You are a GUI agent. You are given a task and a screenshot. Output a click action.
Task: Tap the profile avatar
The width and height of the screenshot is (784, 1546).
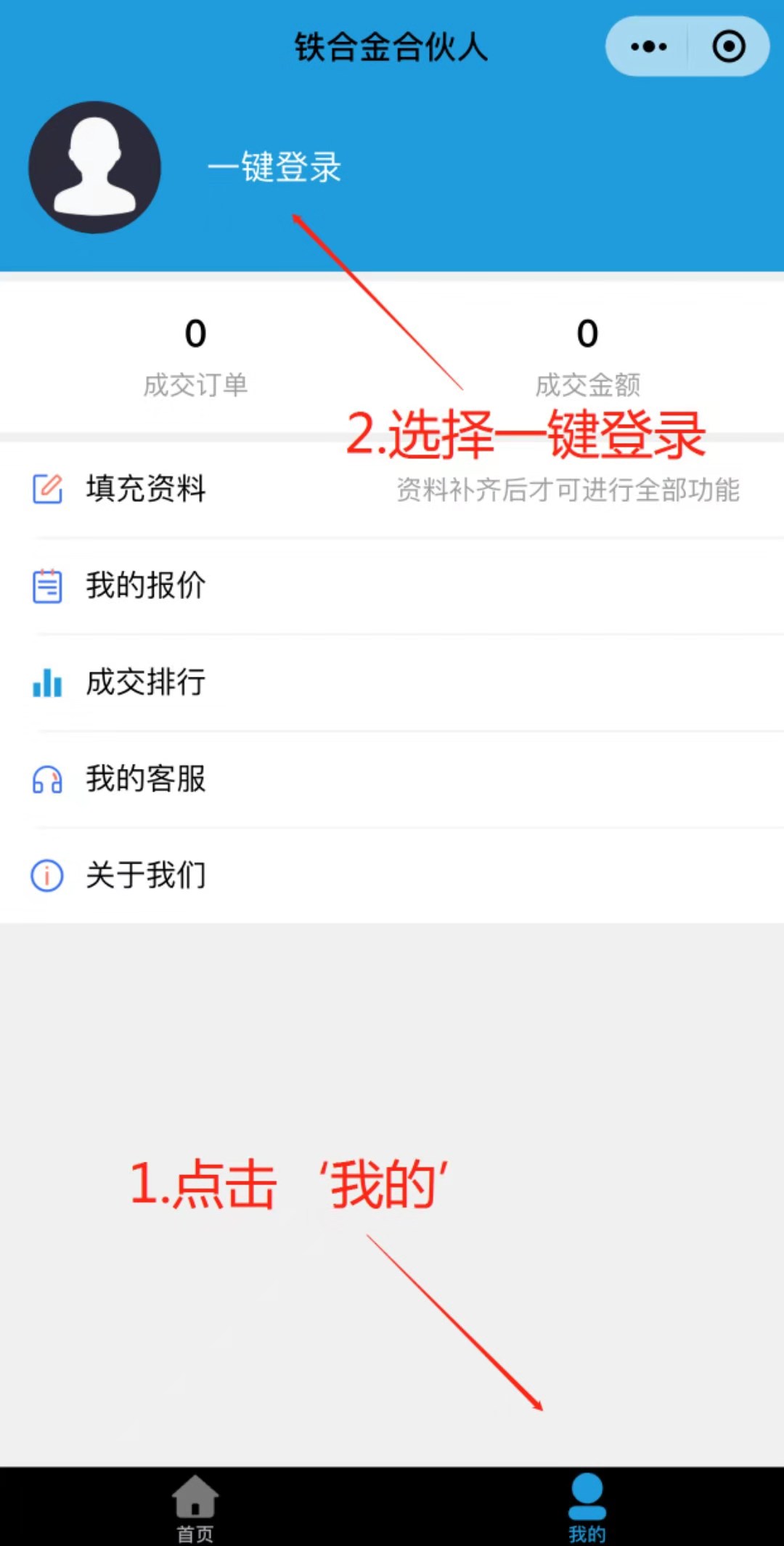(94, 167)
